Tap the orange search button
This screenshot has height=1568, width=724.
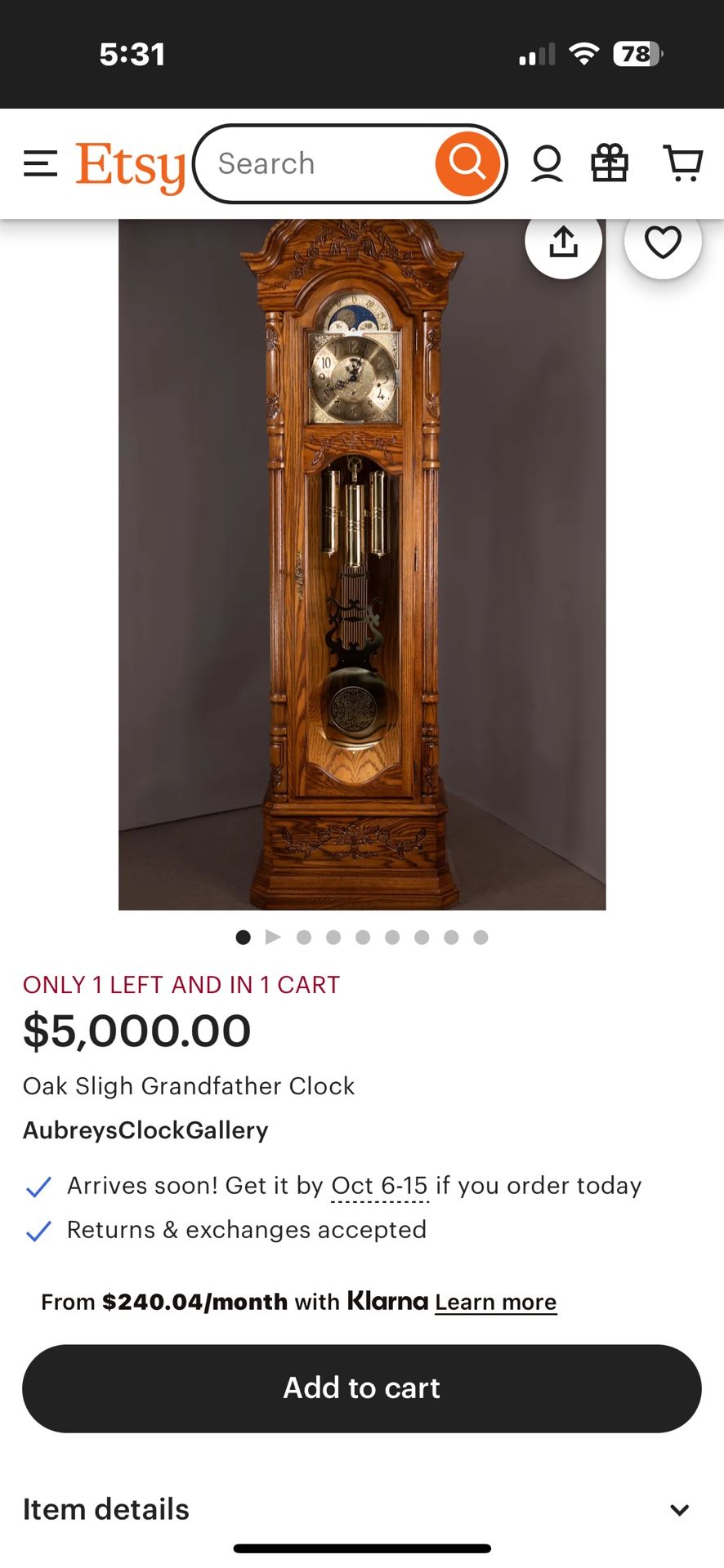tap(467, 163)
